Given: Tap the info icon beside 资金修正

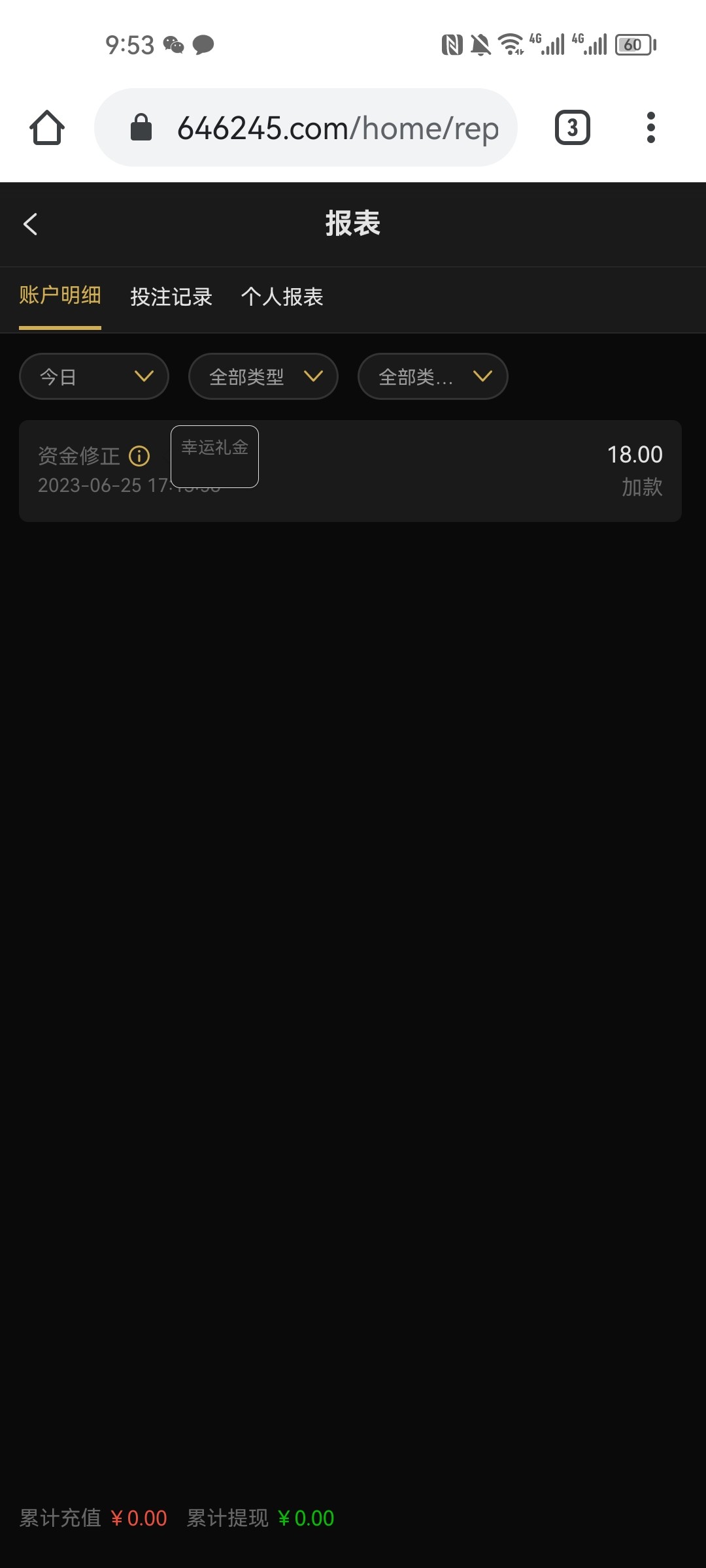Looking at the screenshot, I should point(139,456).
